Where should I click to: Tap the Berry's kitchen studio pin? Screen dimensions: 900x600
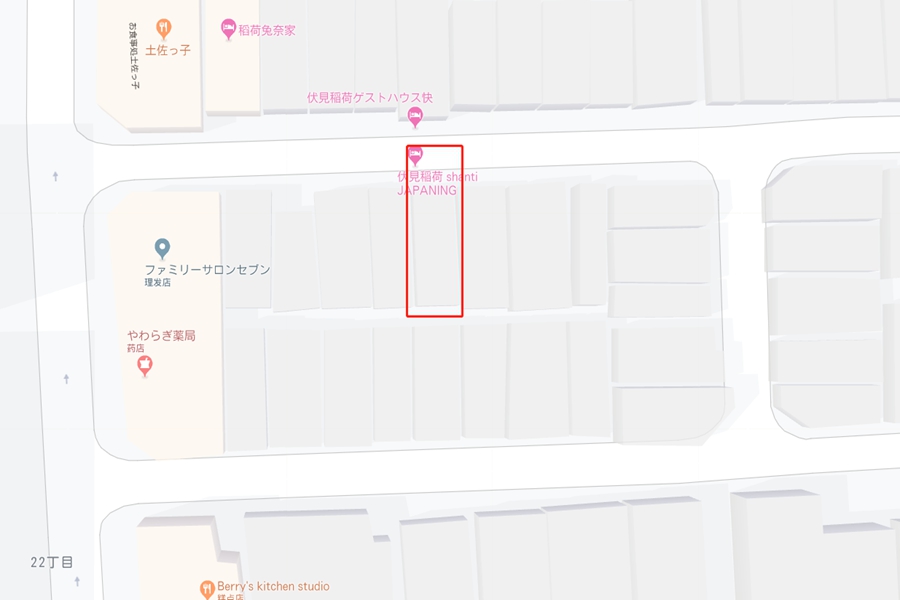point(207,588)
